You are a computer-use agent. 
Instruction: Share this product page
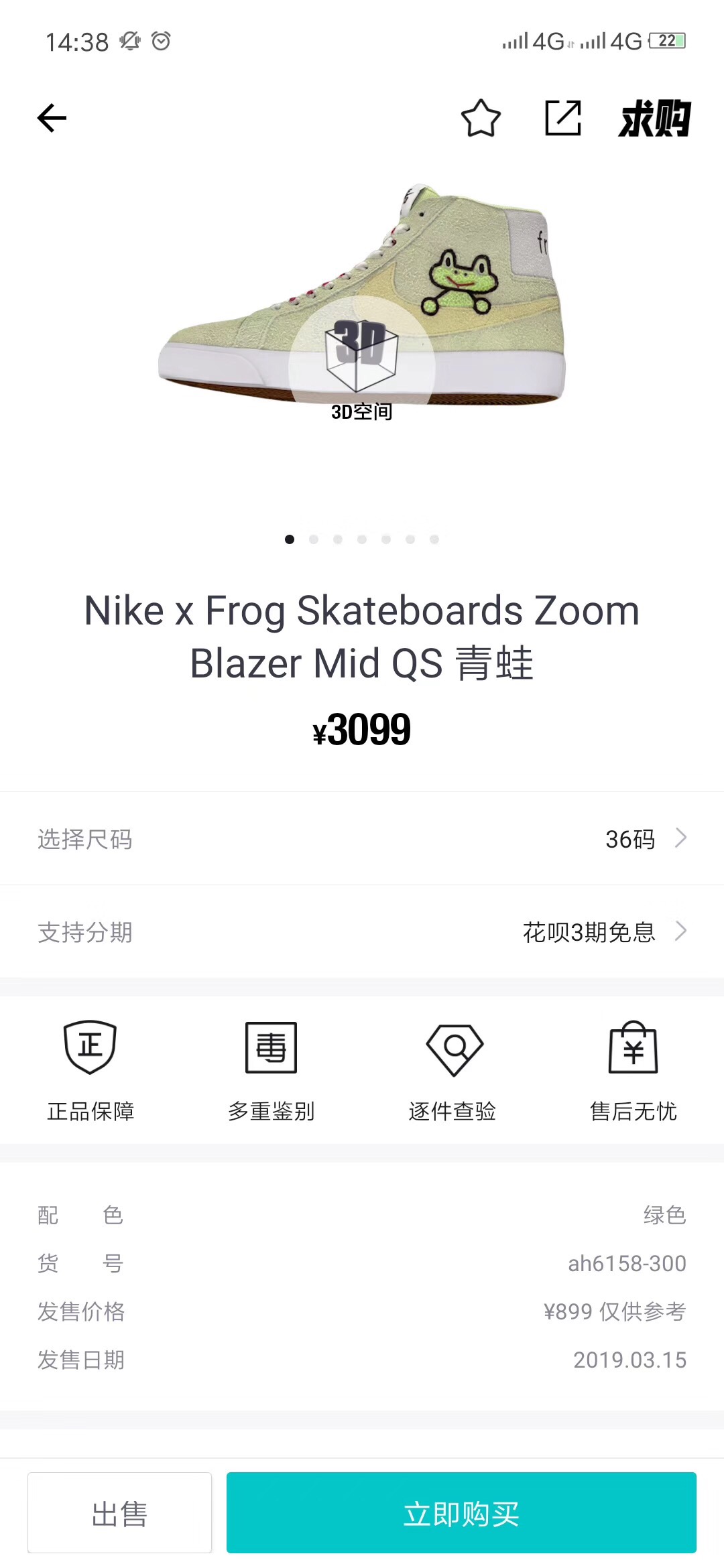click(562, 119)
